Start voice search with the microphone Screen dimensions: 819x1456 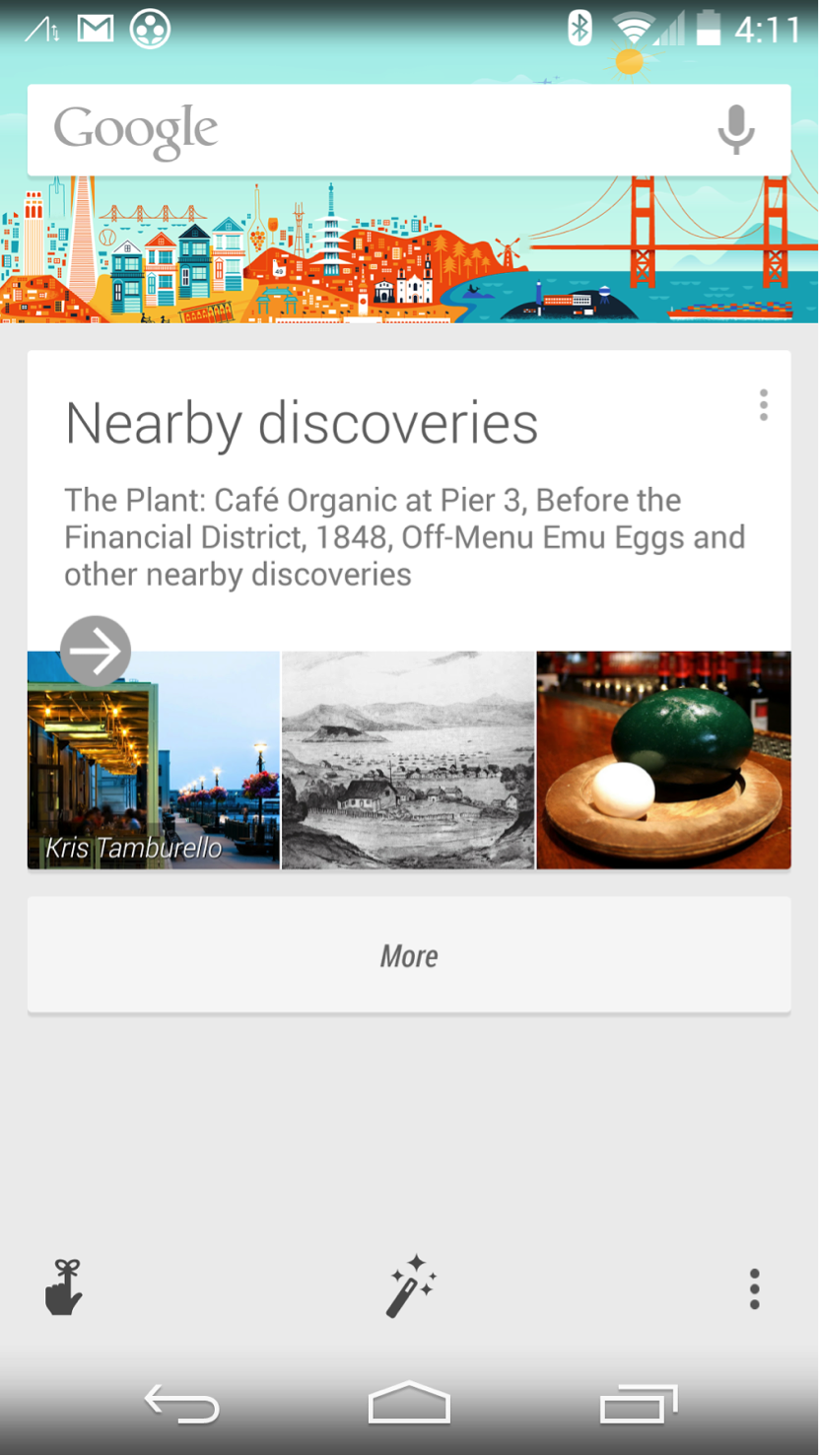pyautogui.click(x=735, y=130)
